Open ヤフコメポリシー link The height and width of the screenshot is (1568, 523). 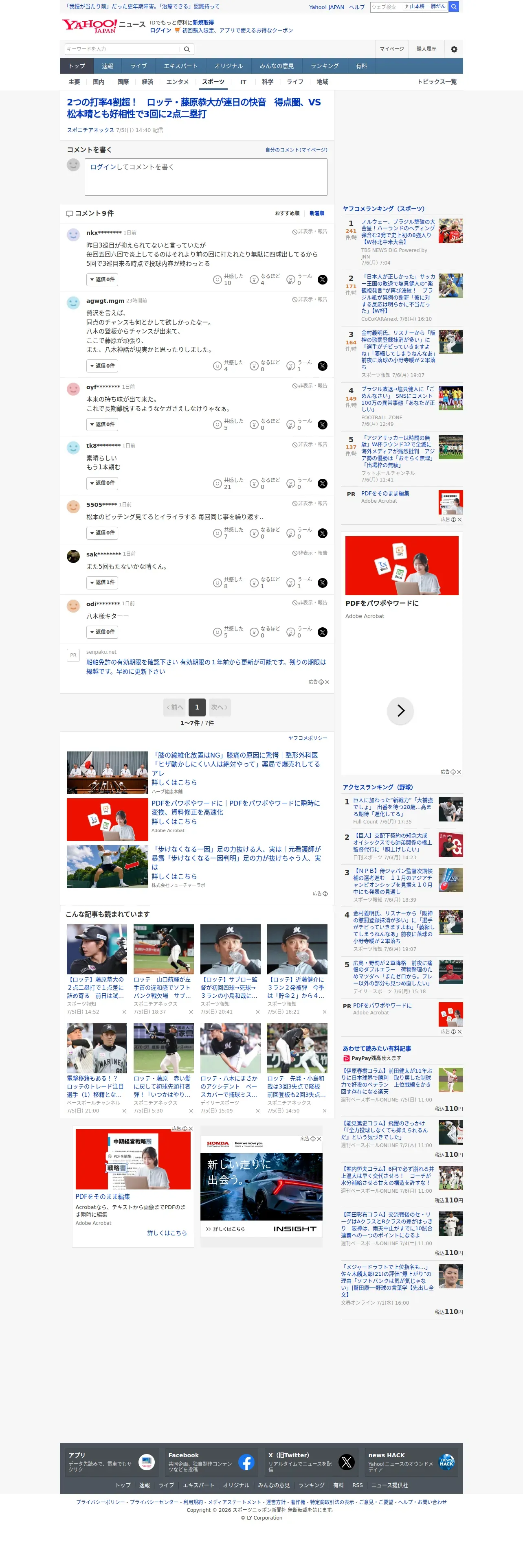308,738
